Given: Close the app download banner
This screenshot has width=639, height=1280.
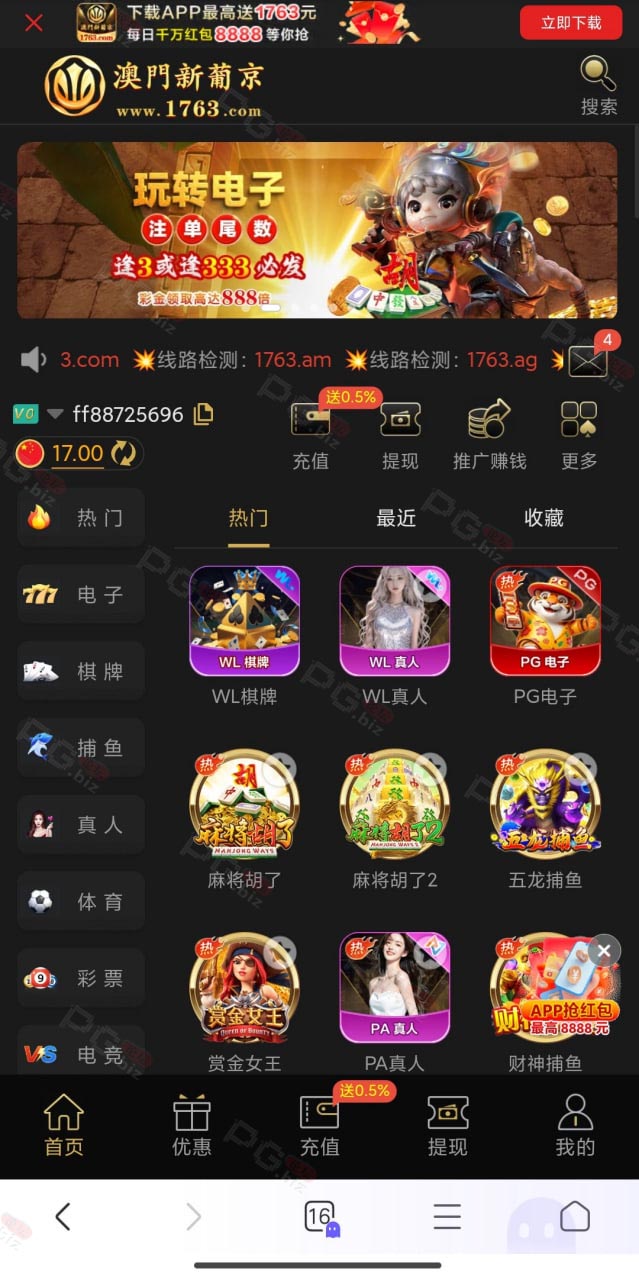Looking at the screenshot, I should click(x=34, y=22).
